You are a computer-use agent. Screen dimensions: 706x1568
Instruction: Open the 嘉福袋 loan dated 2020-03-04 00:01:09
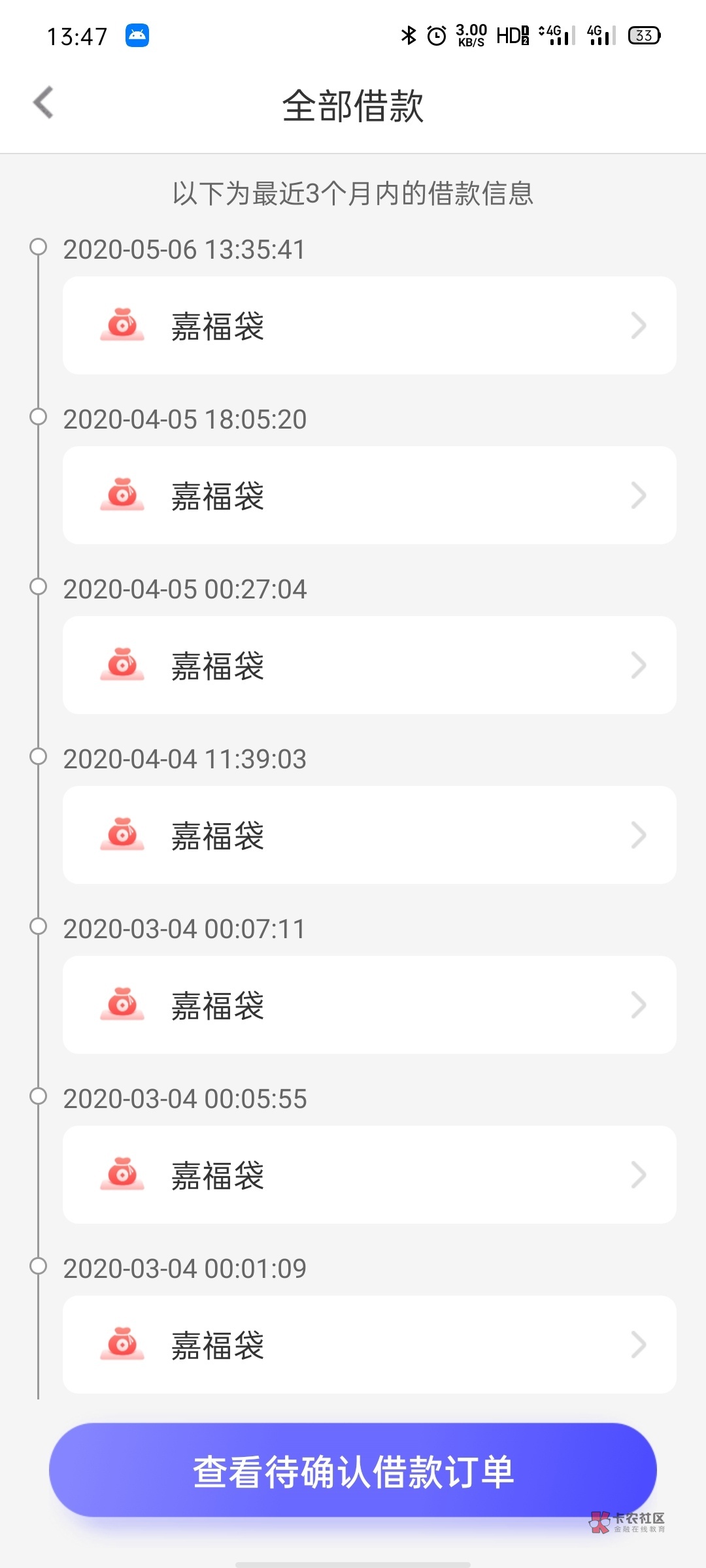(369, 1345)
